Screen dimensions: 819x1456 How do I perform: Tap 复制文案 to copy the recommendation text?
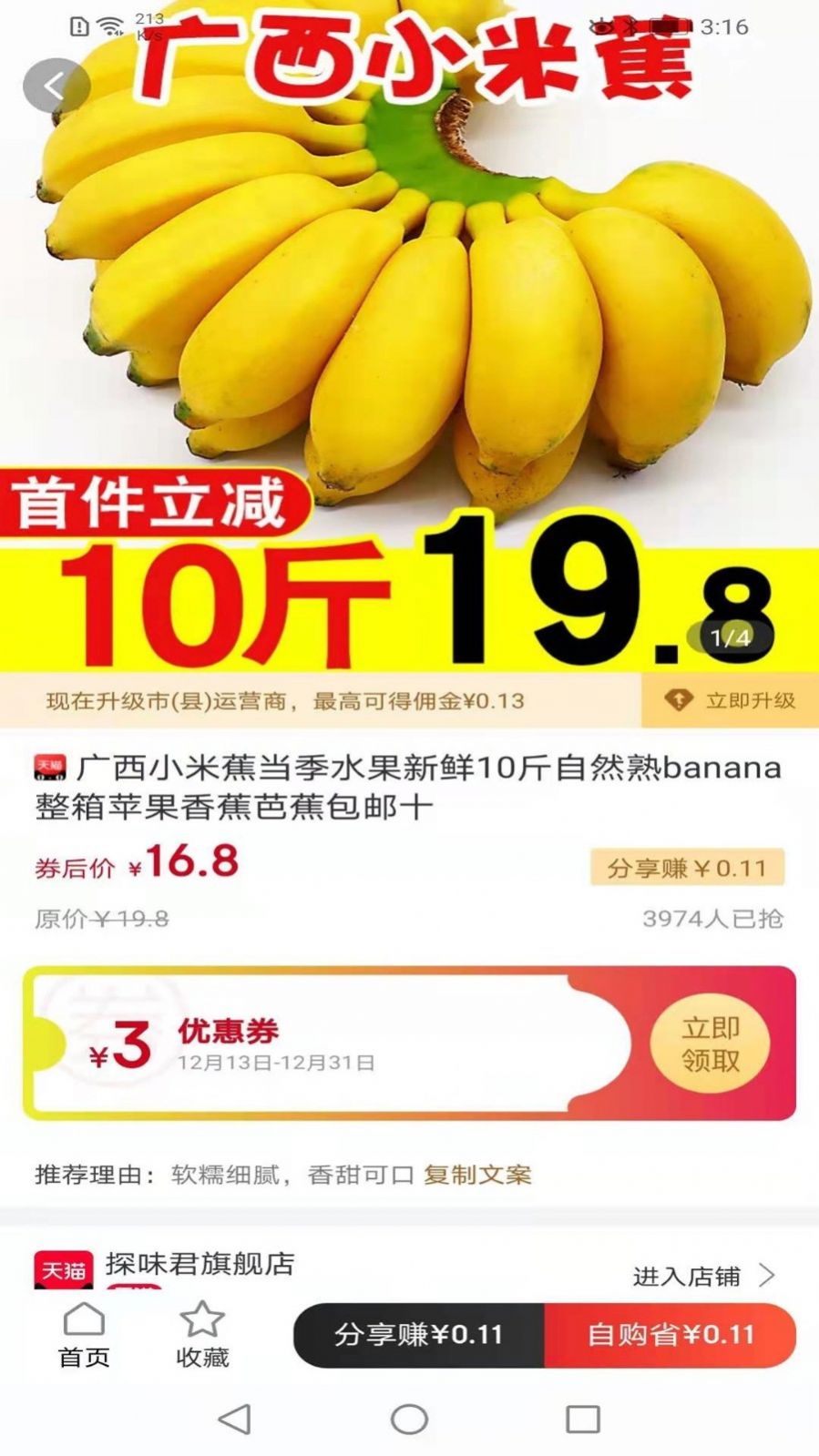480,1175
